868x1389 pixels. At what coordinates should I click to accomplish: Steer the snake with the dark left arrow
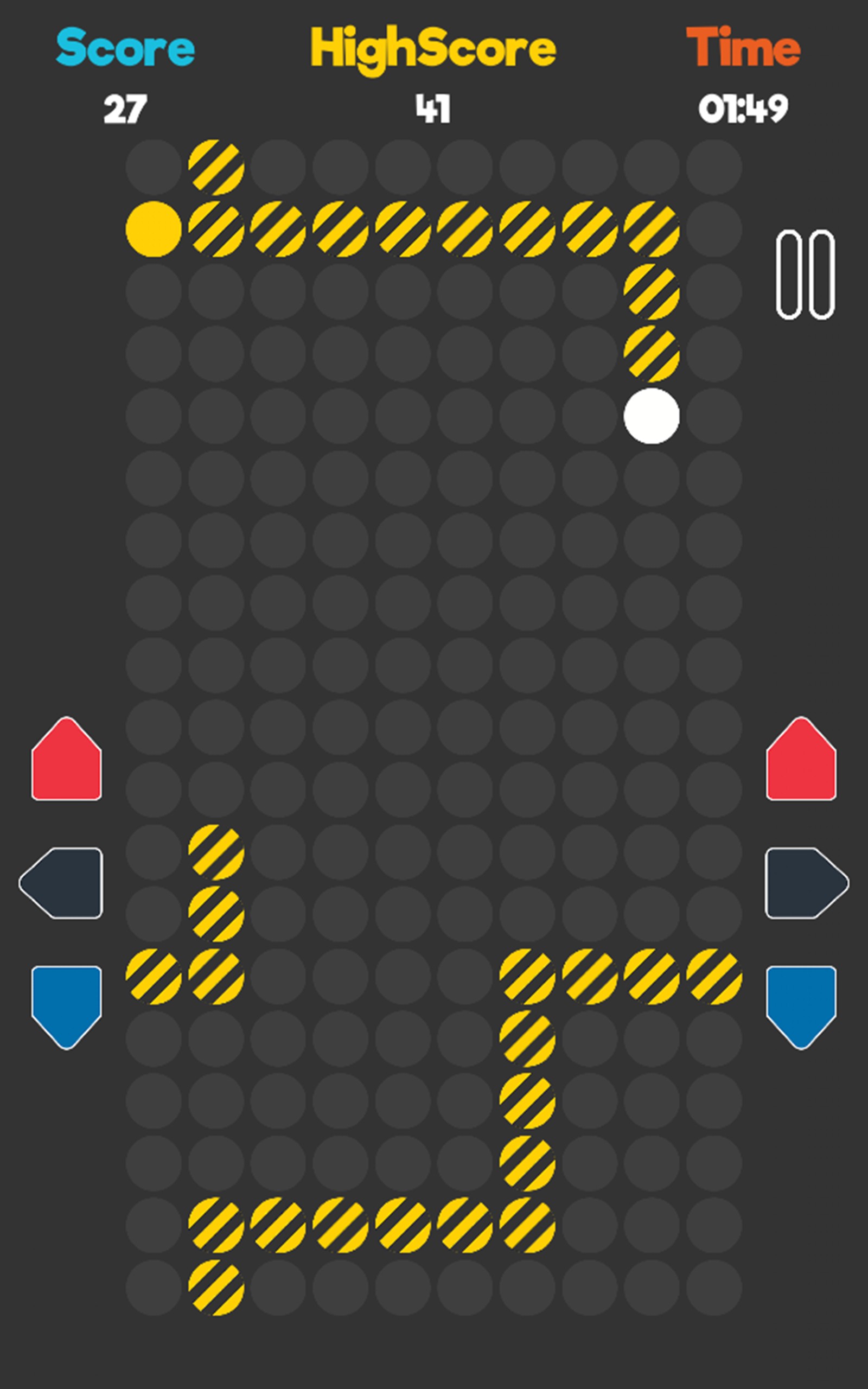tap(62, 883)
